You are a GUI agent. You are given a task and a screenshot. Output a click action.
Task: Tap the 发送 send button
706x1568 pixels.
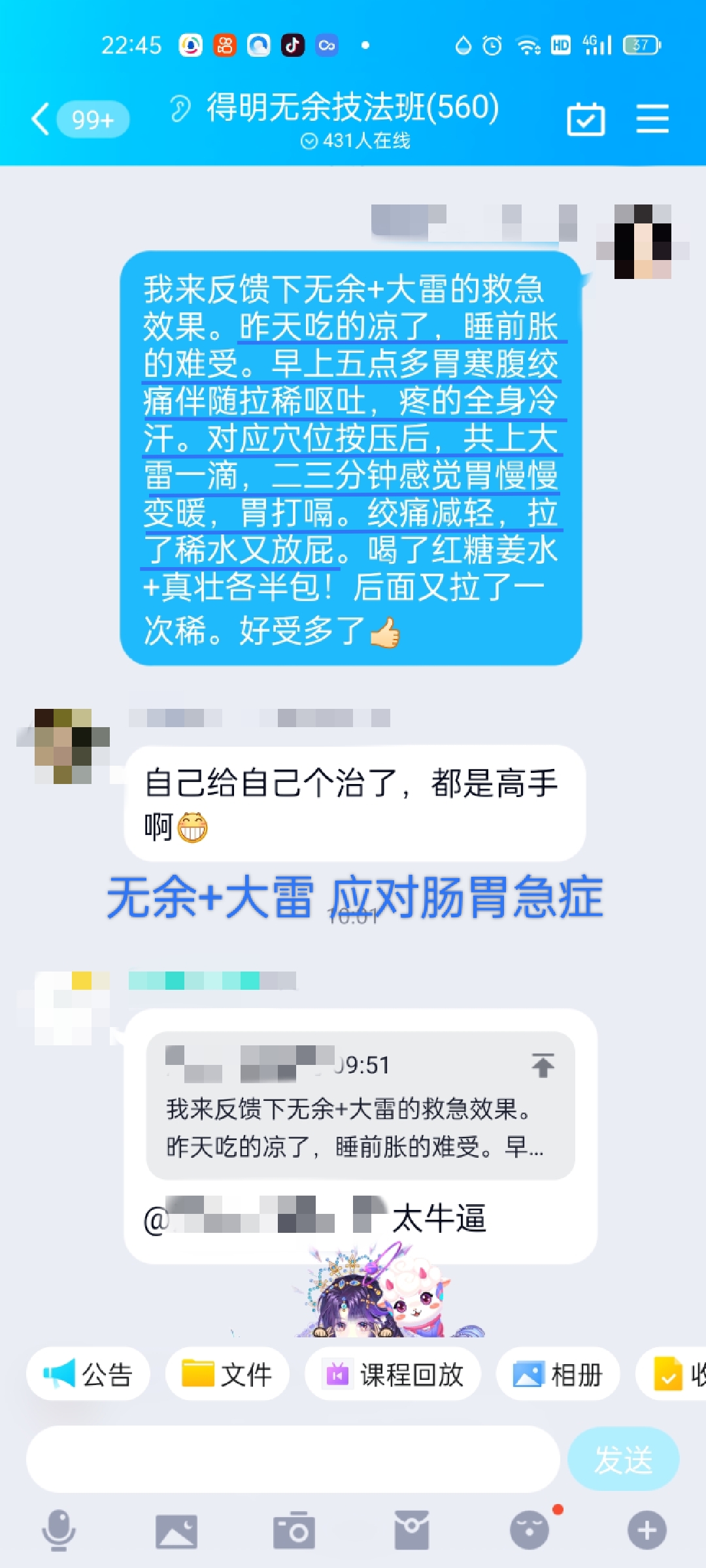[624, 1460]
